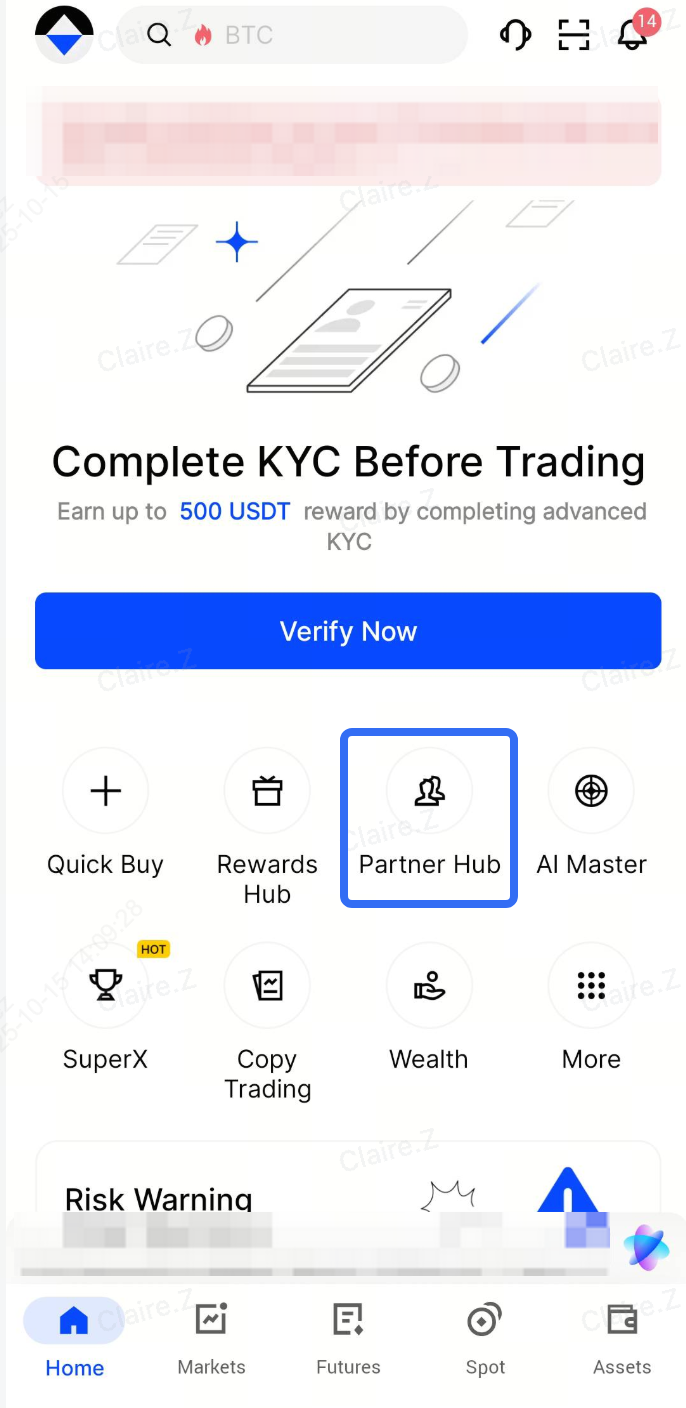Open the Rewards Hub

click(x=267, y=791)
